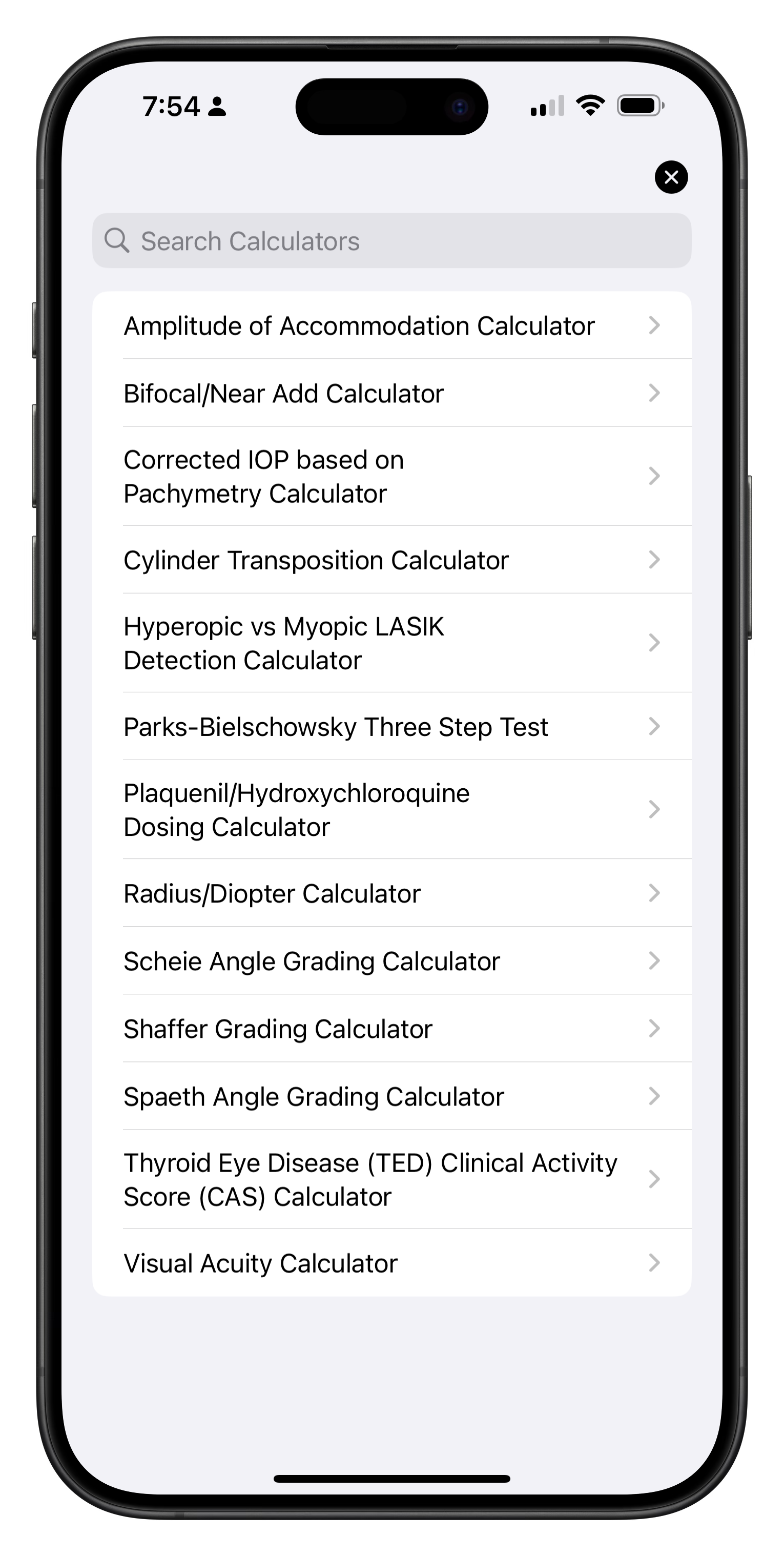Select Shaffer Grading Calculator
The width and height of the screenshot is (784, 1556).
pos(391,1029)
